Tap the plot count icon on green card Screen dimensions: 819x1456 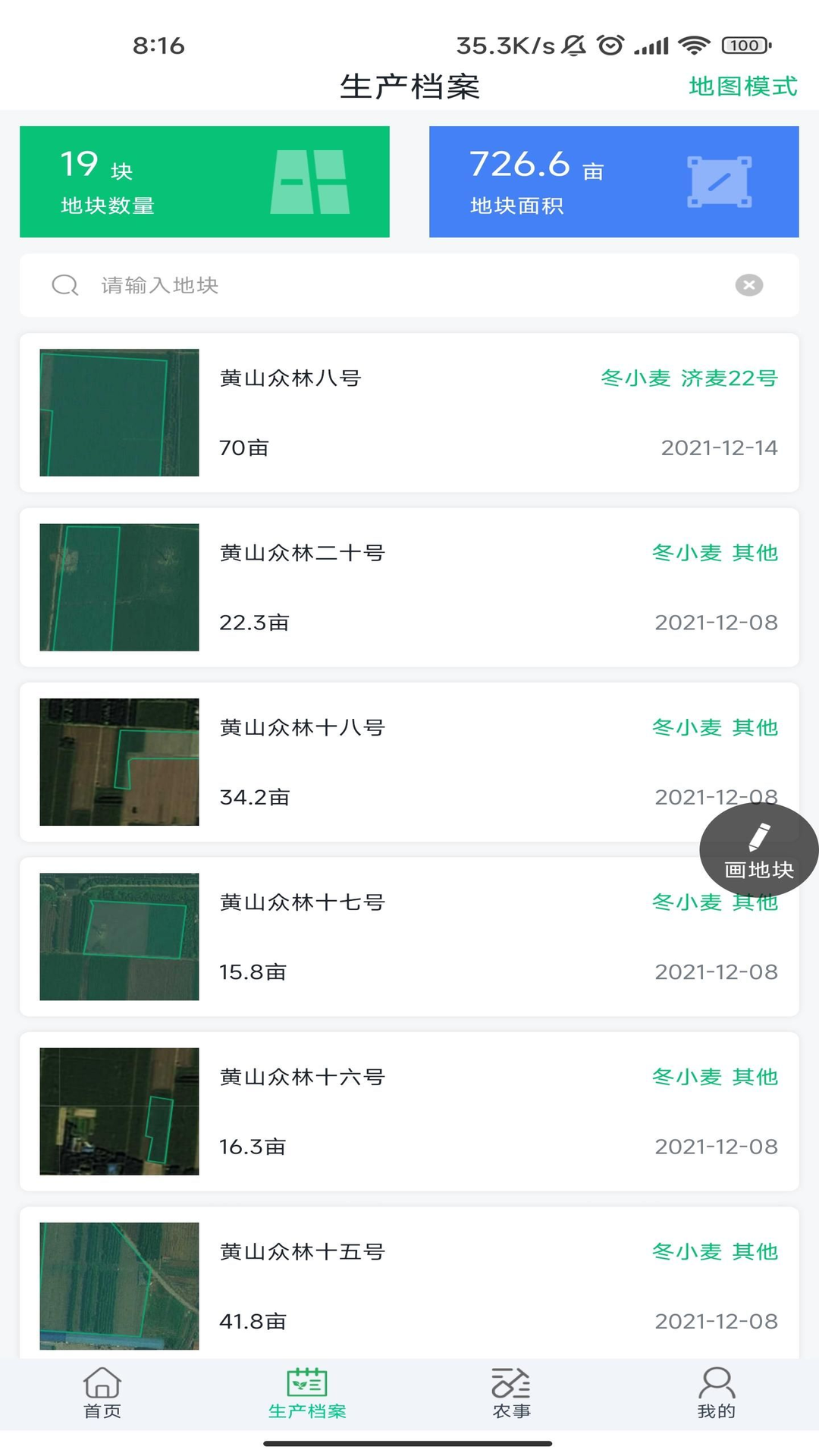pos(312,181)
